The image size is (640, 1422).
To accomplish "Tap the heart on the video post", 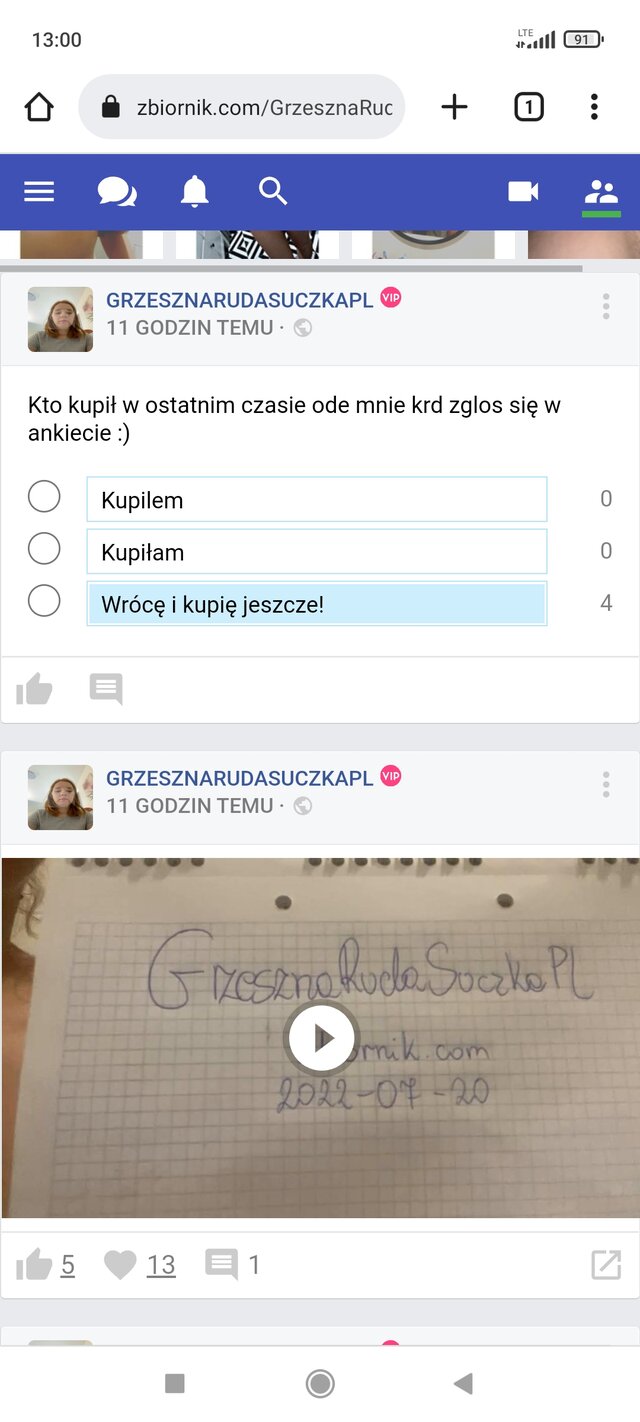I will pyautogui.click(x=120, y=1265).
